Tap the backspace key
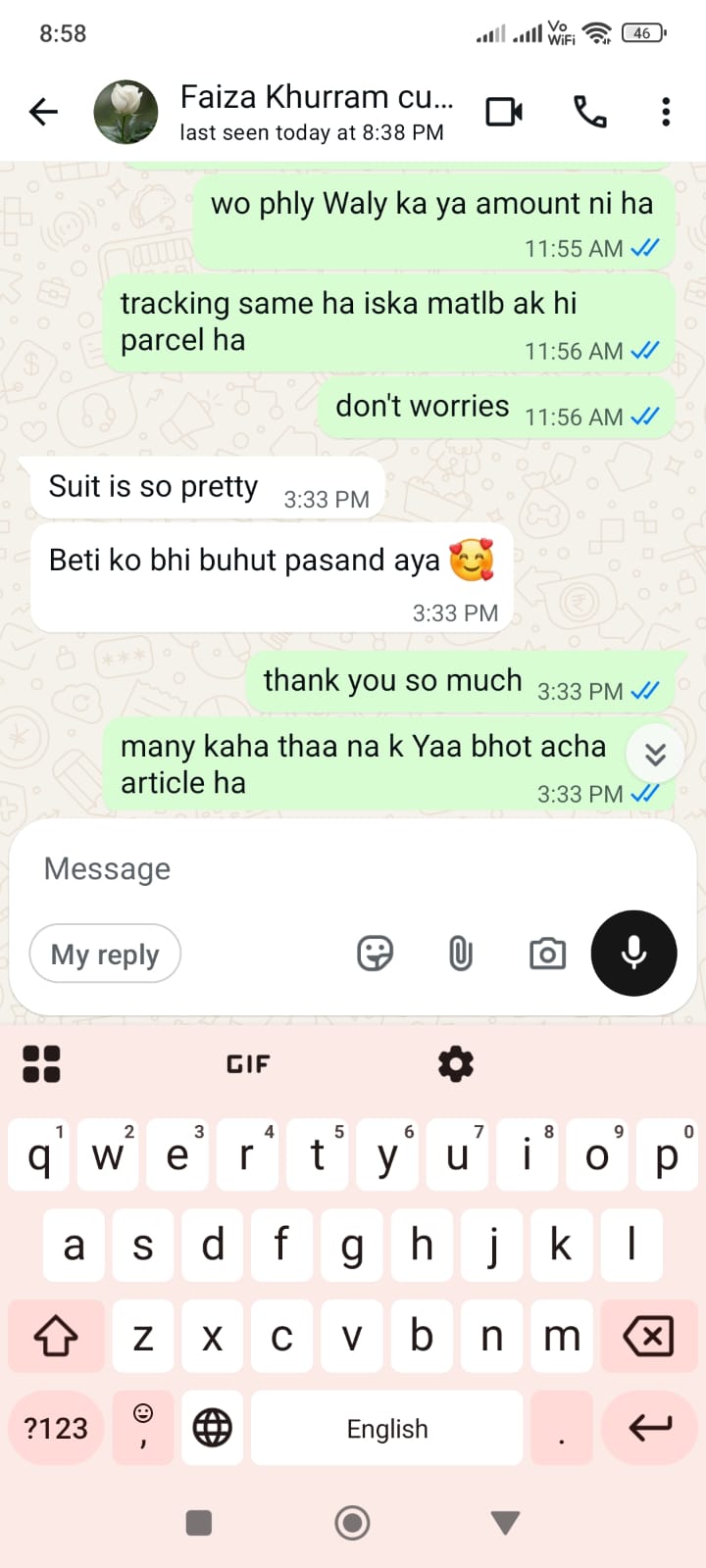This screenshot has height=1568, width=706. 649,1336
